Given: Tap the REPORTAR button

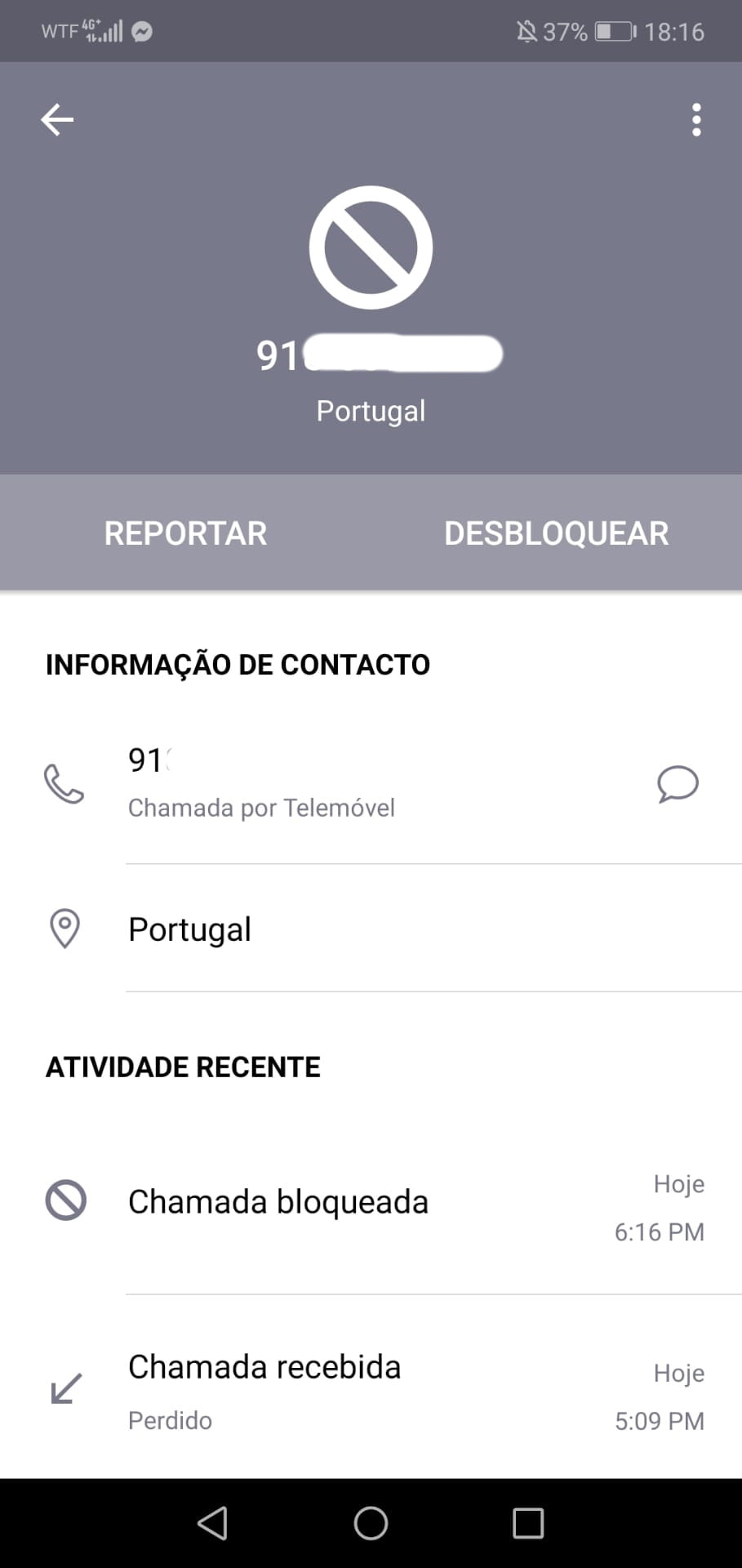Looking at the screenshot, I should click(x=185, y=533).
